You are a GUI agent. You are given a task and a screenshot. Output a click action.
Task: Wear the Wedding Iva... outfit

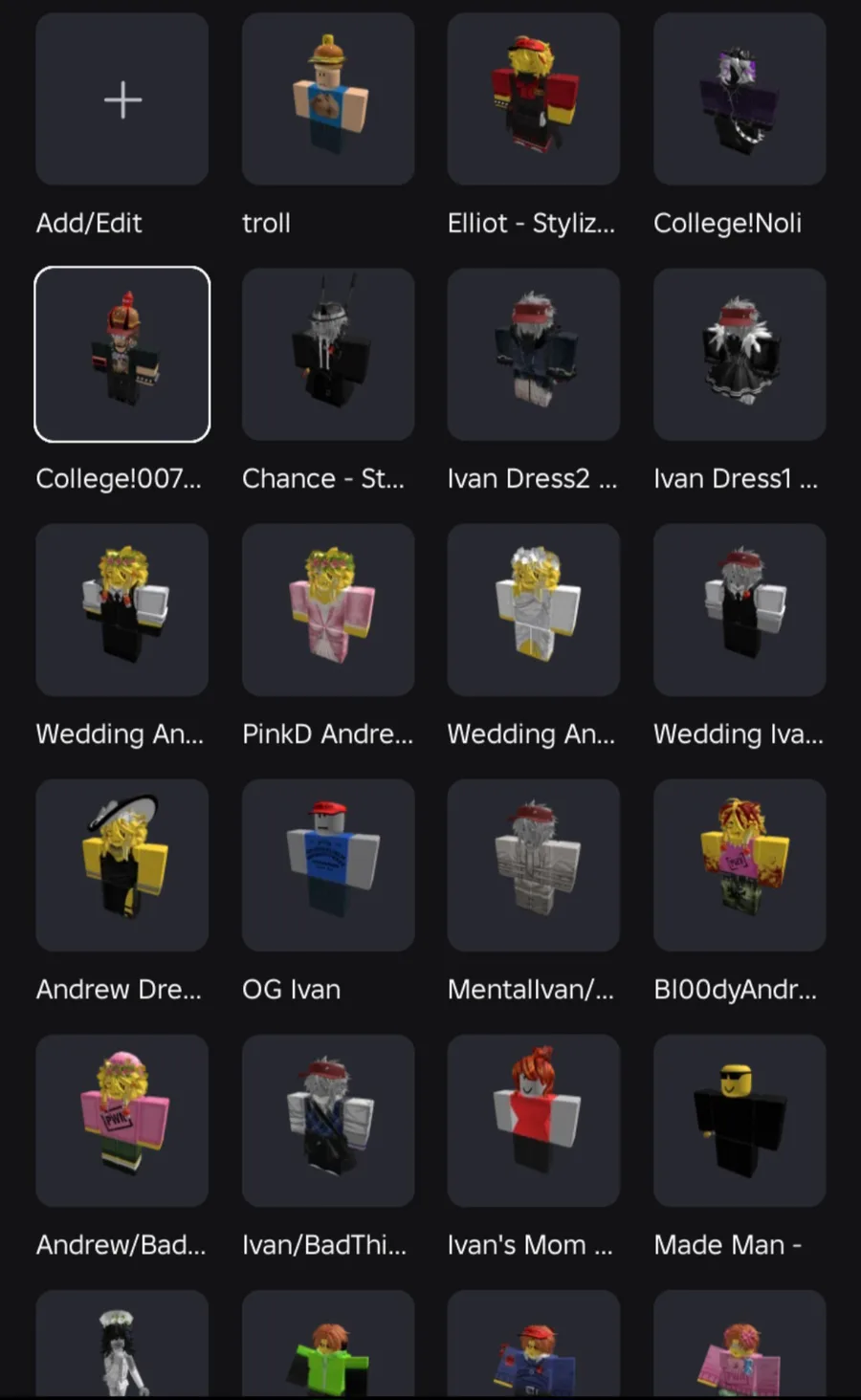[740, 610]
